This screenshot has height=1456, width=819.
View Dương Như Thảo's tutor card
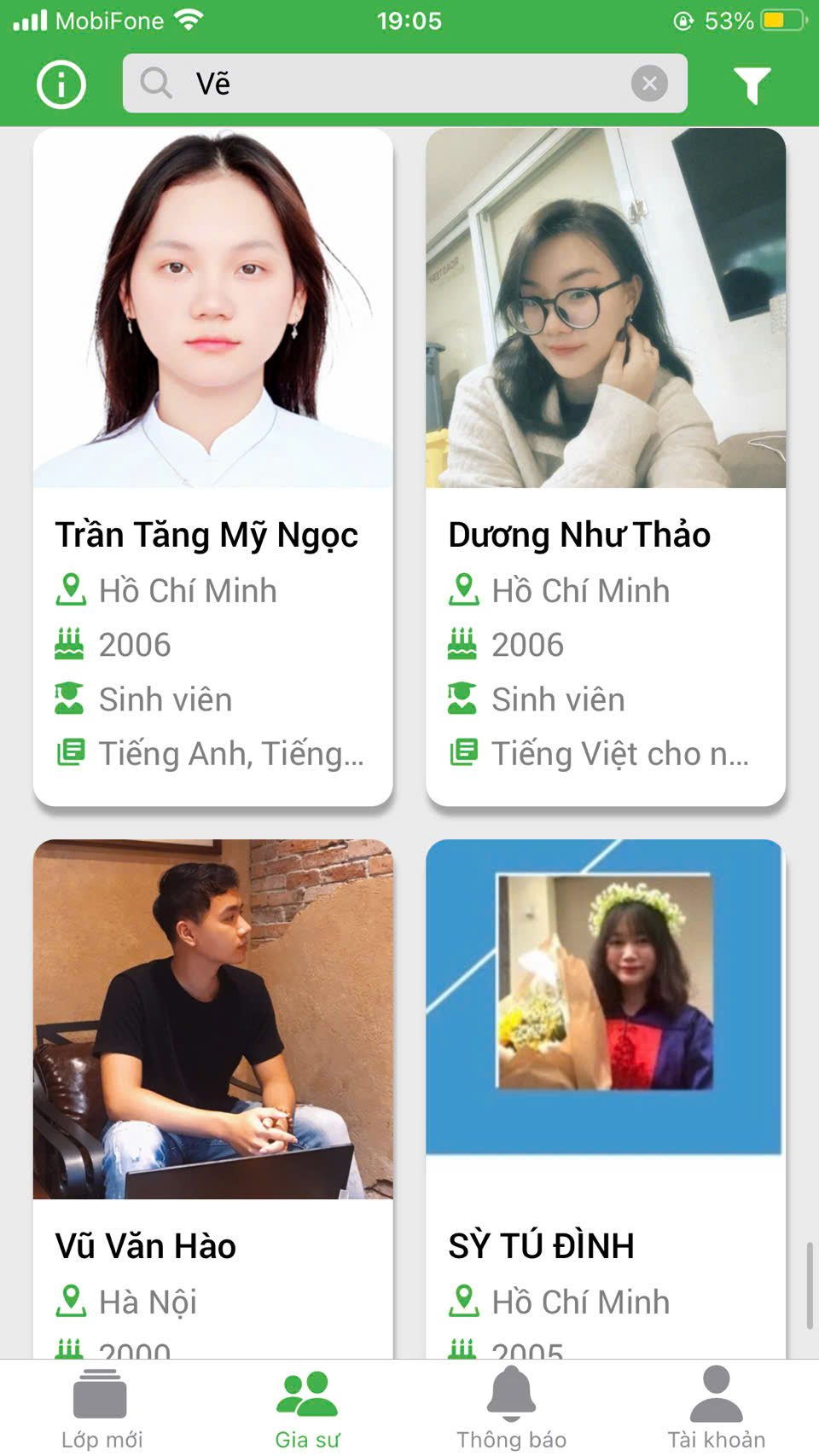pos(605,466)
